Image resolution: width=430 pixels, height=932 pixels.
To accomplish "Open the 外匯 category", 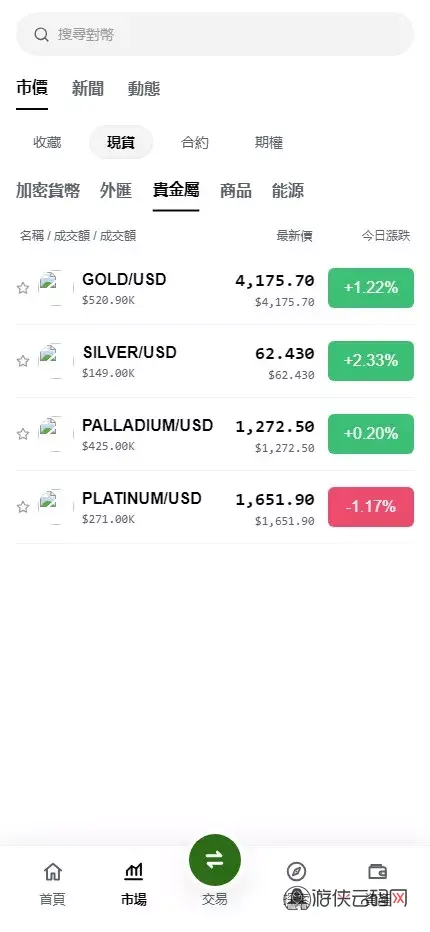I will click(116, 191).
